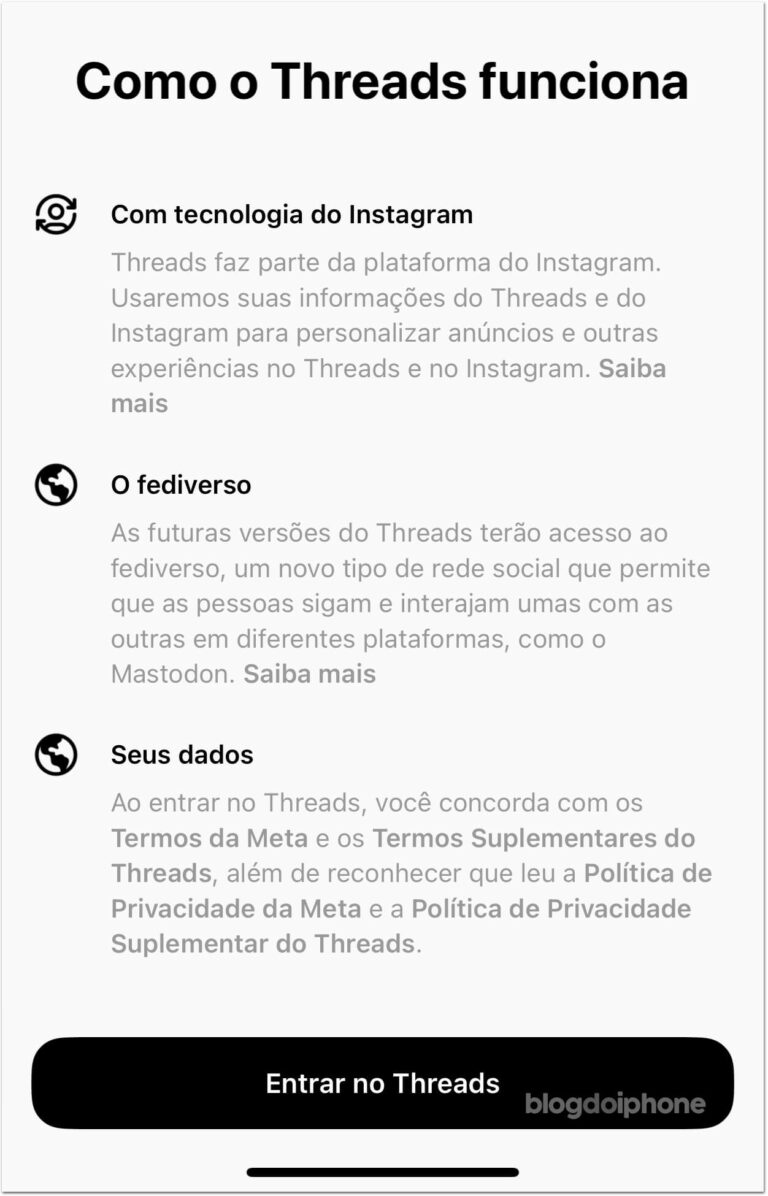The width and height of the screenshot is (768, 1196).
Task: Click the globe icon next to Seus dados
Action: point(57,754)
